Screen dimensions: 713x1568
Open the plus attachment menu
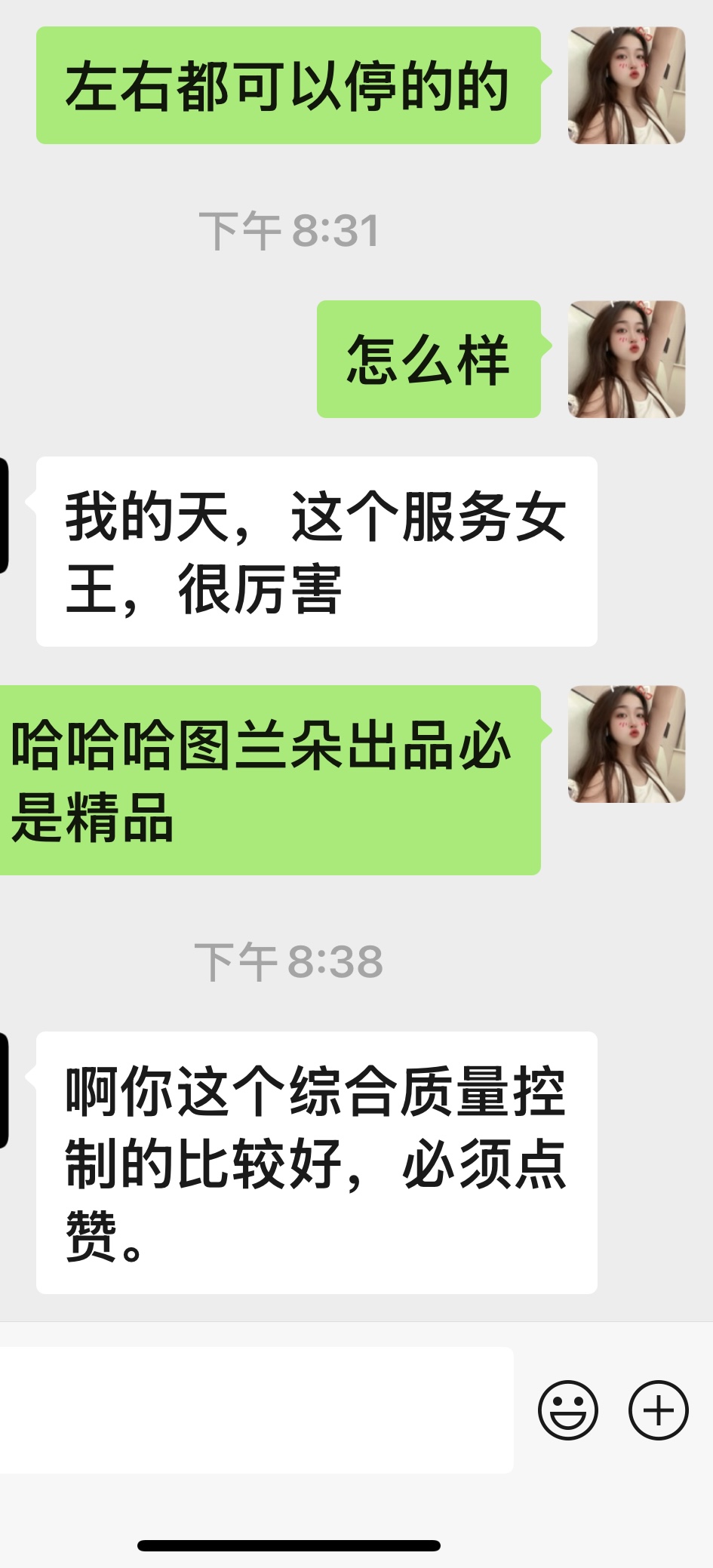(x=658, y=1410)
